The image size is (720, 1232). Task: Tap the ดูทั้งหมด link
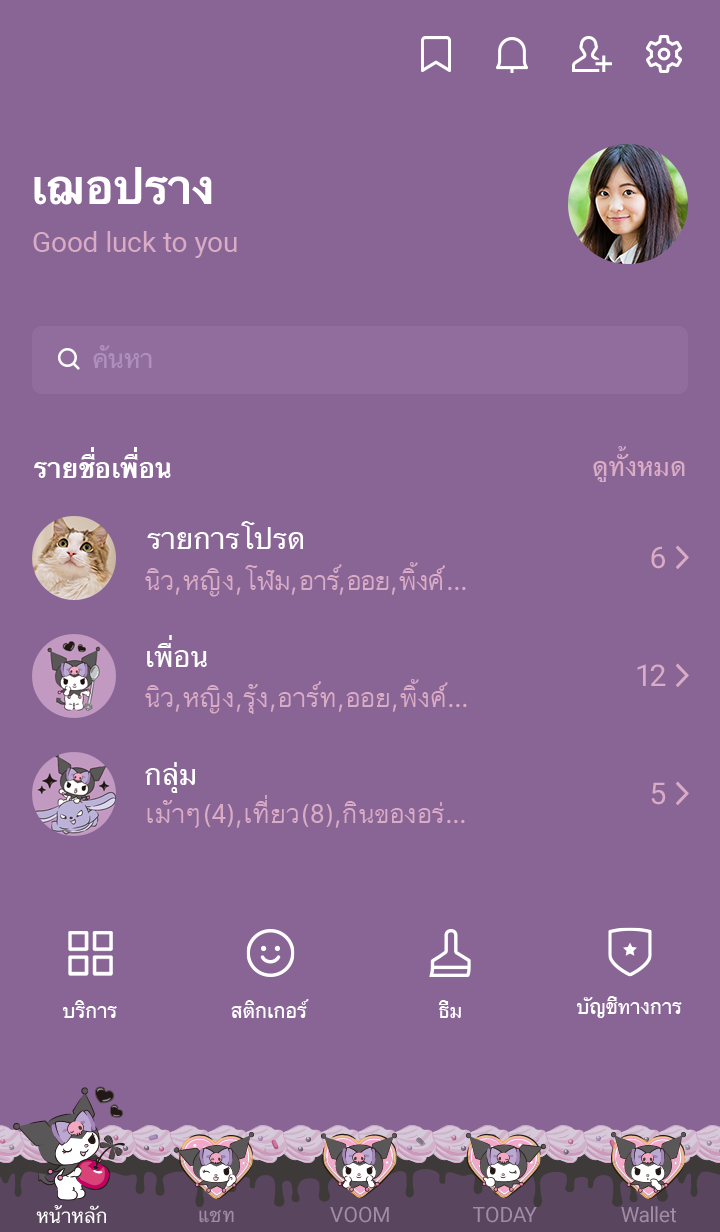[638, 468]
